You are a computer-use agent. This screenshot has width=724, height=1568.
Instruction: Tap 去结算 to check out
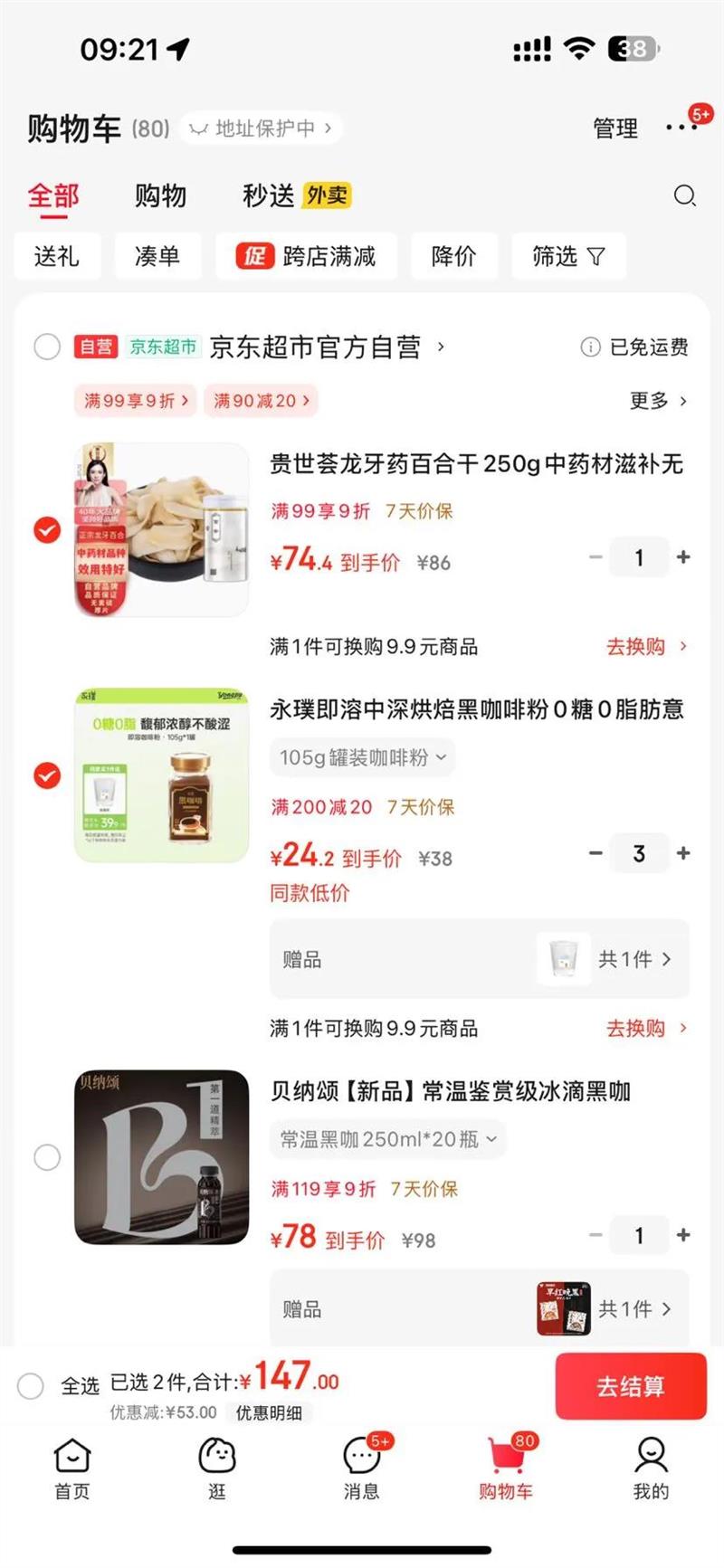pyautogui.click(x=630, y=1386)
